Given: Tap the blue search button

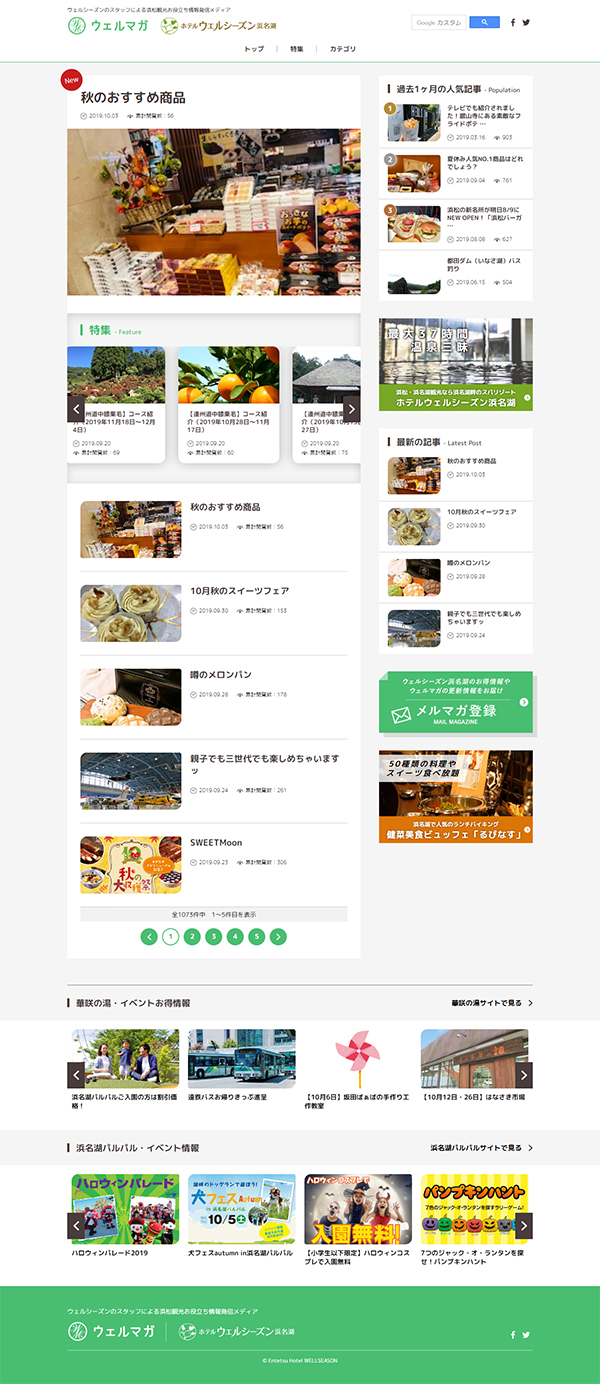Looking at the screenshot, I should [x=484, y=22].
